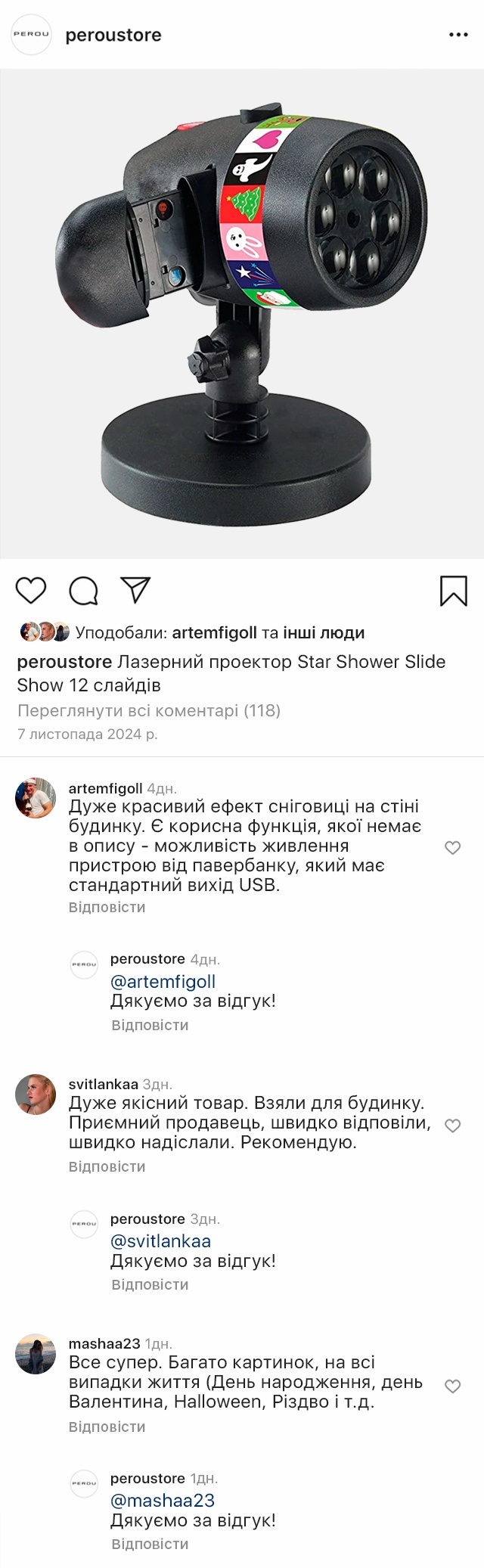Reply to artemfigoll's comment
The height and width of the screenshot is (1568, 484).
pyautogui.click(x=107, y=907)
